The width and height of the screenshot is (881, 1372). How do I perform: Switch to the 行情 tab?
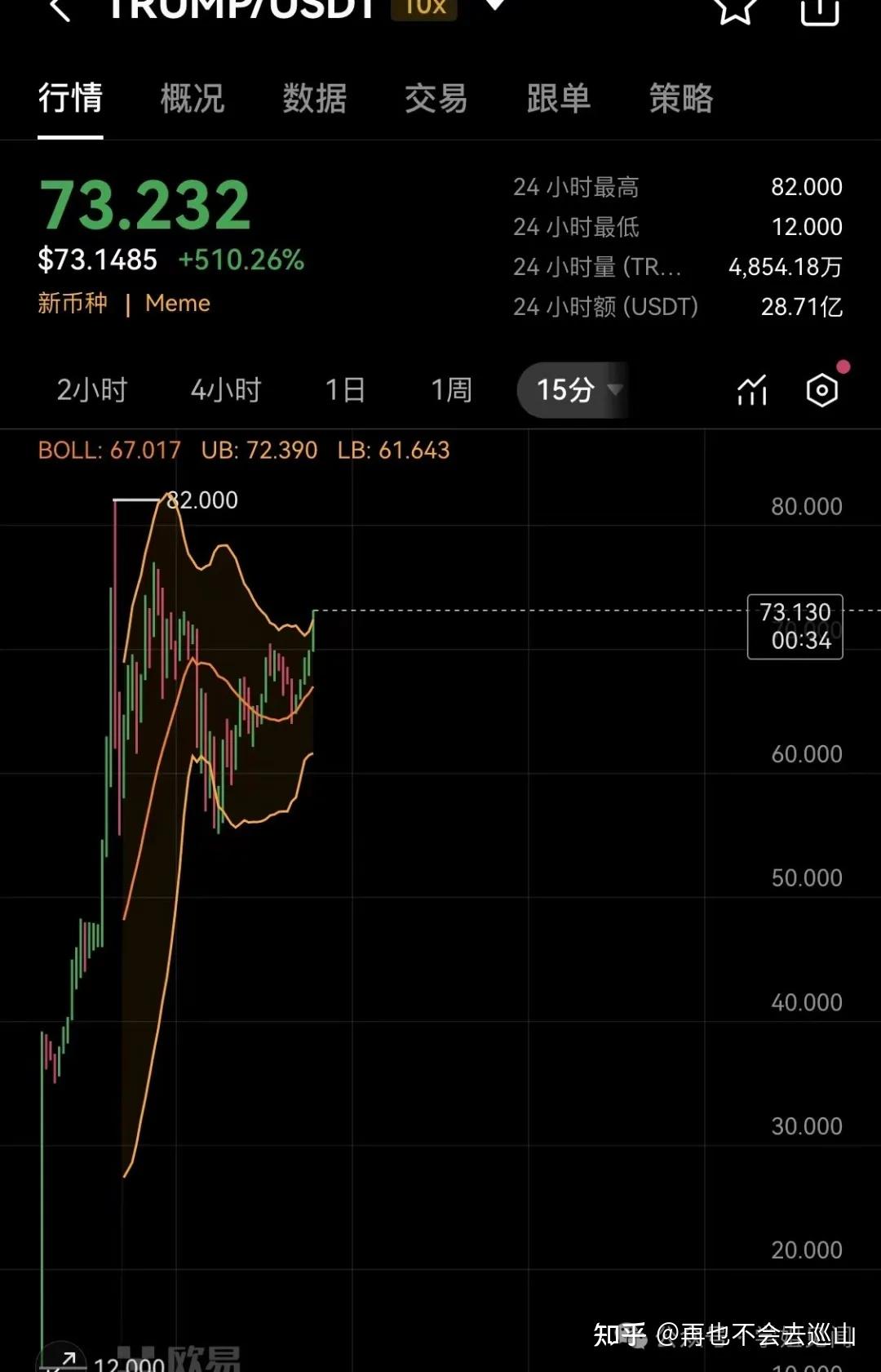click(71, 99)
